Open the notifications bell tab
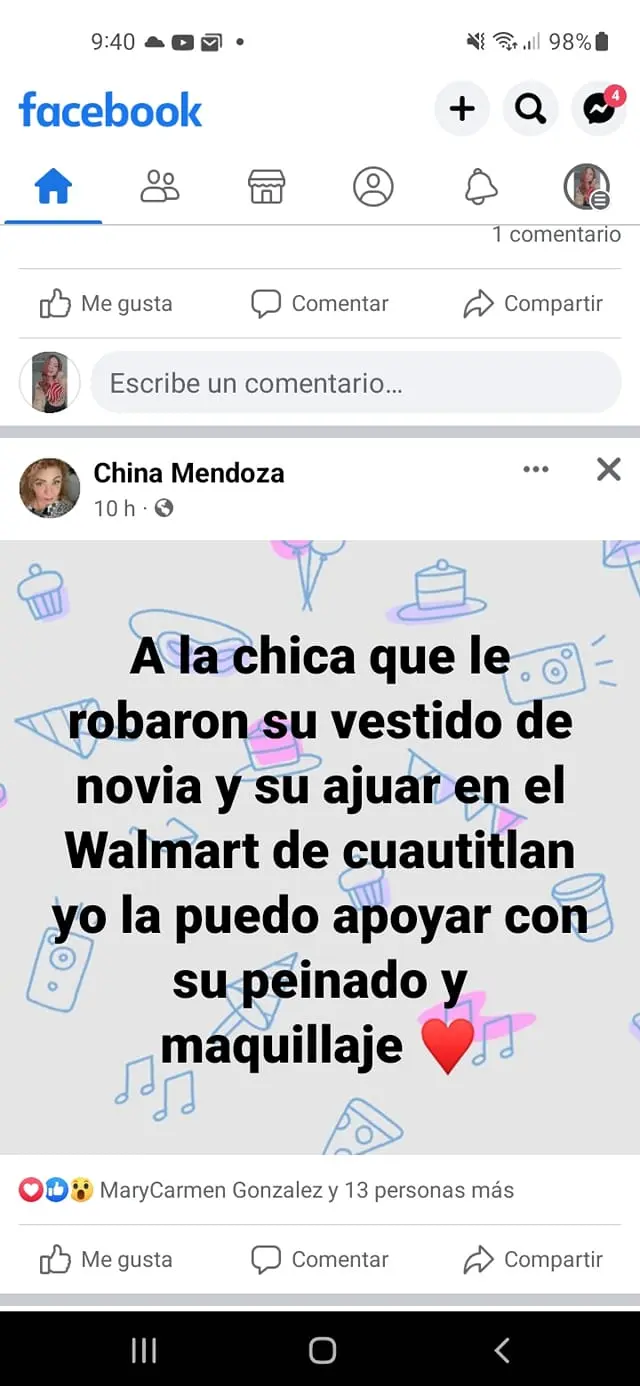This screenshot has width=640, height=1386. coord(481,187)
